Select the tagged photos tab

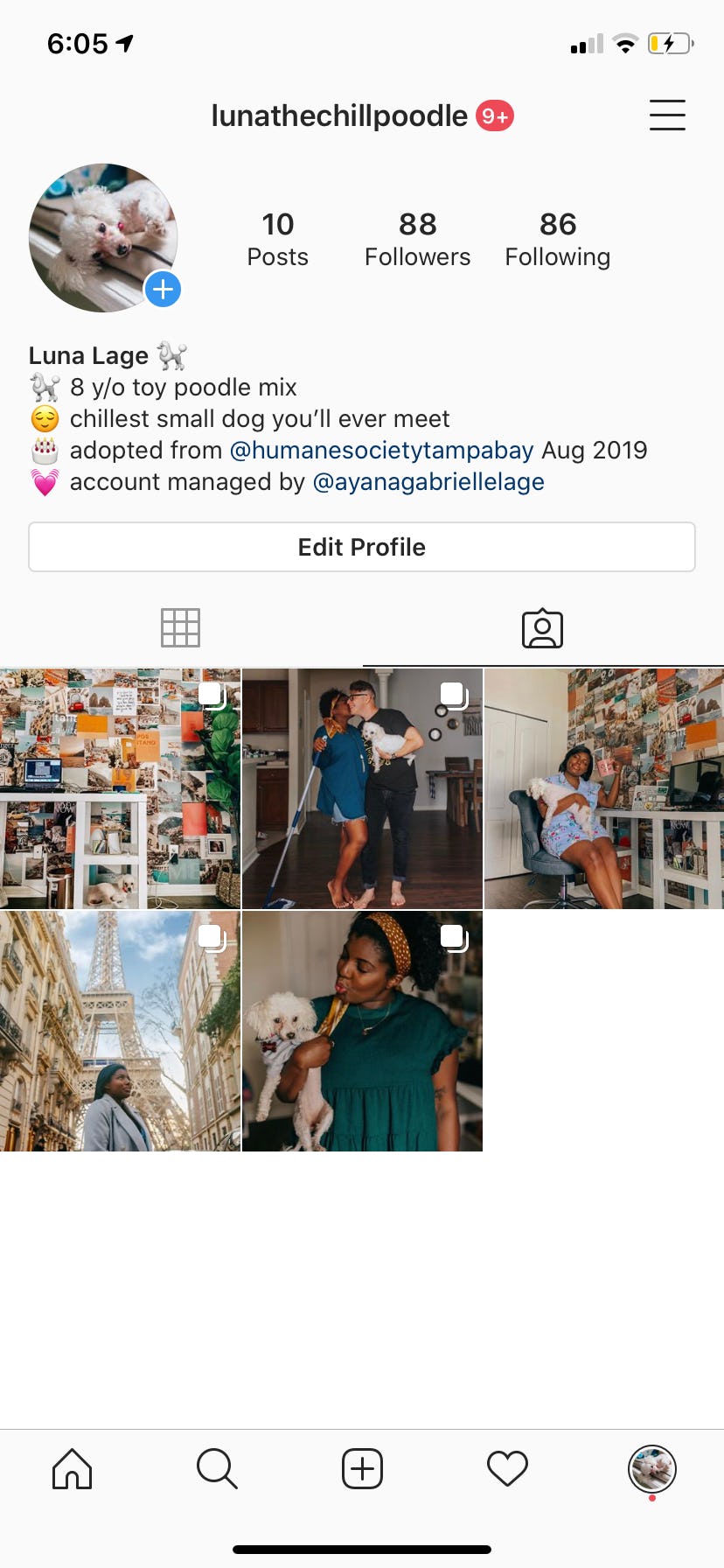[x=542, y=627]
